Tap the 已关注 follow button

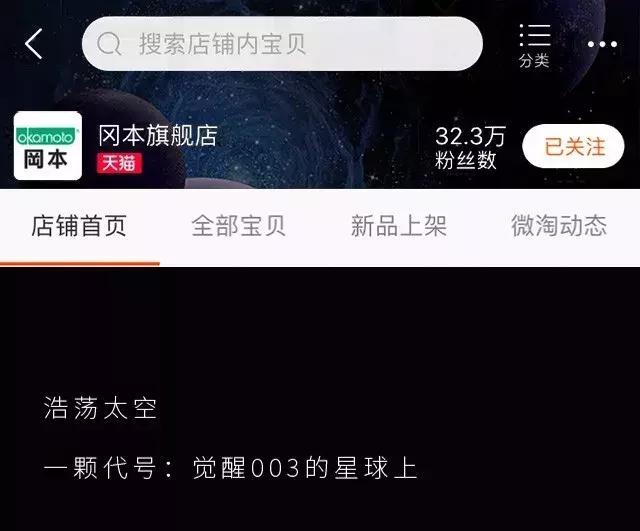(x=574, y=146)
